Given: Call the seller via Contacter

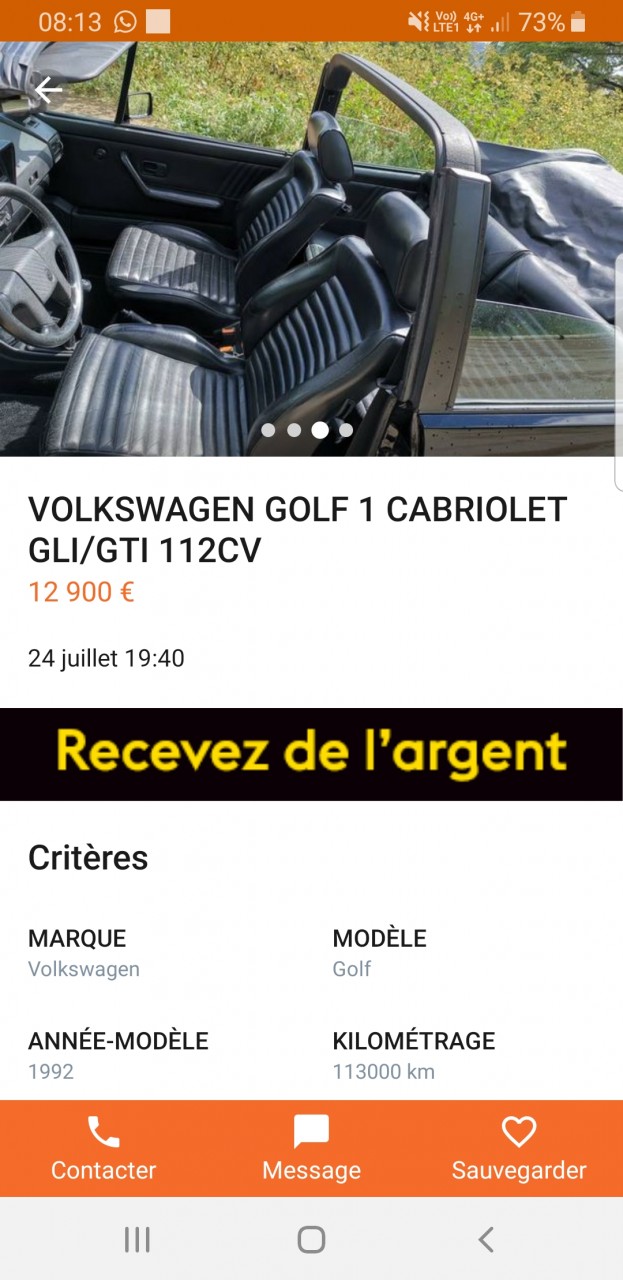Looking at the screenshot, I should coord(104,1148).
